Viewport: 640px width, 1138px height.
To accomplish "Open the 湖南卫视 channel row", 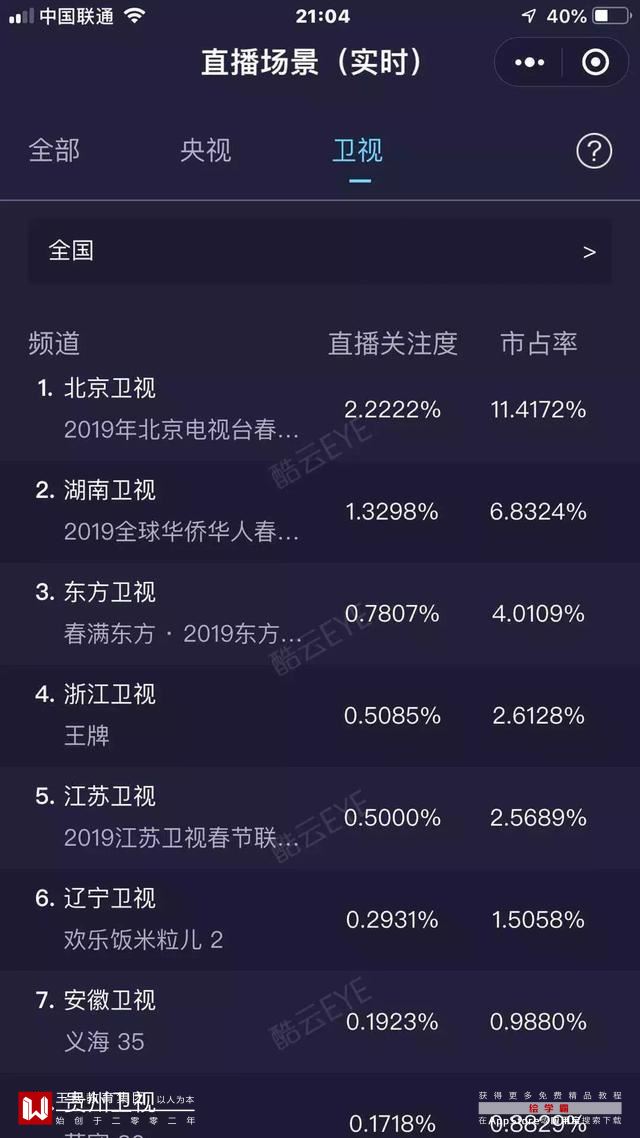I will click(320, 511).
